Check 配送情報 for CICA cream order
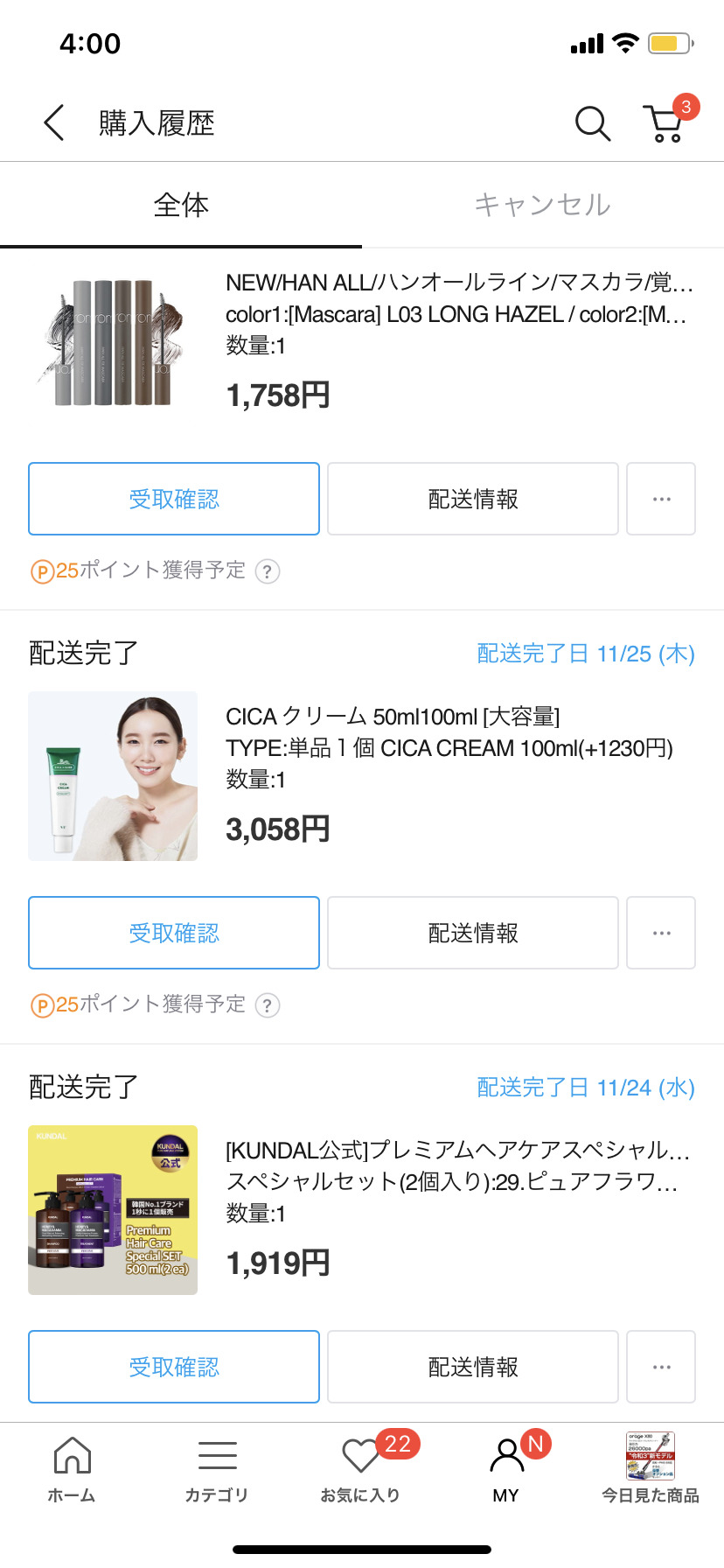 coord(473,933)
